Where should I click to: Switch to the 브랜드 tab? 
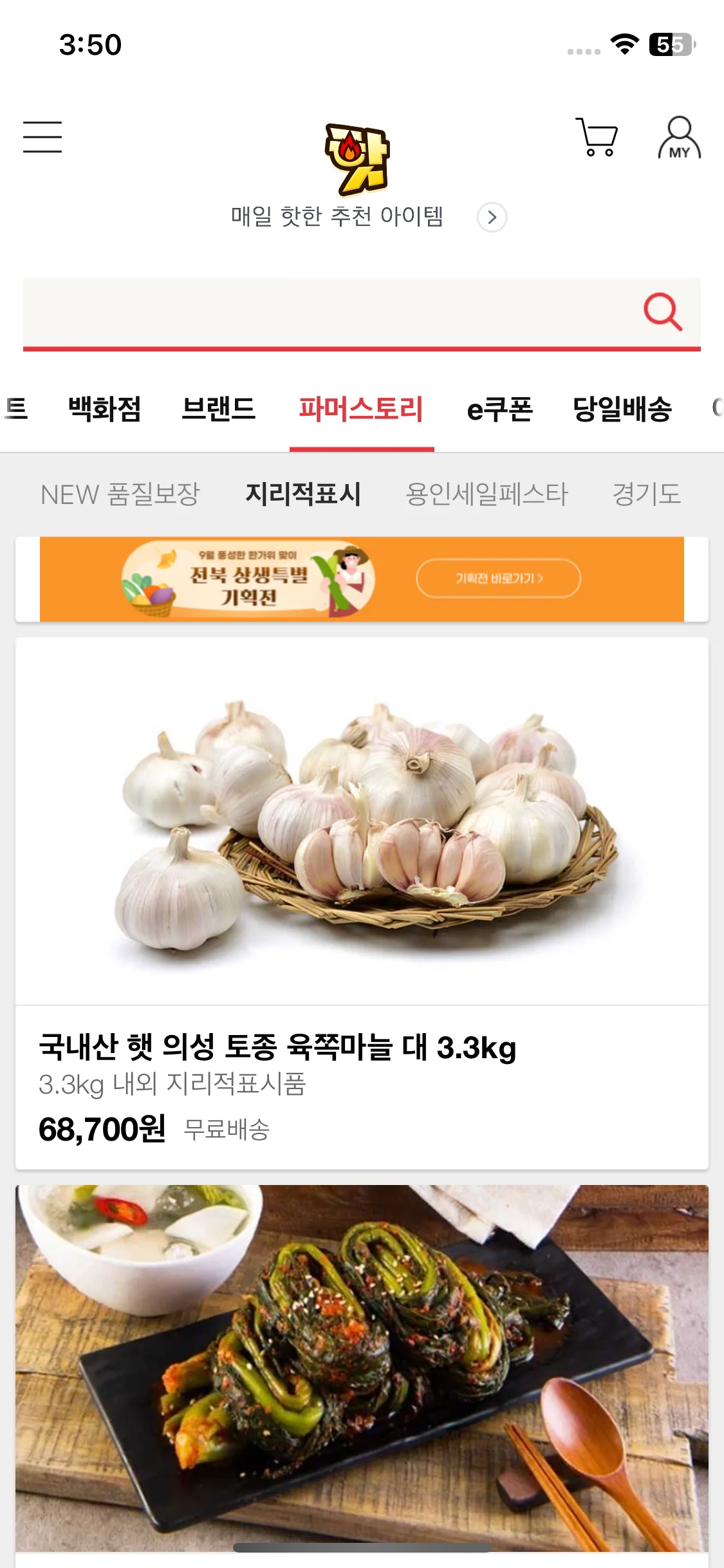pyautogui.click(x=219, y=409)
